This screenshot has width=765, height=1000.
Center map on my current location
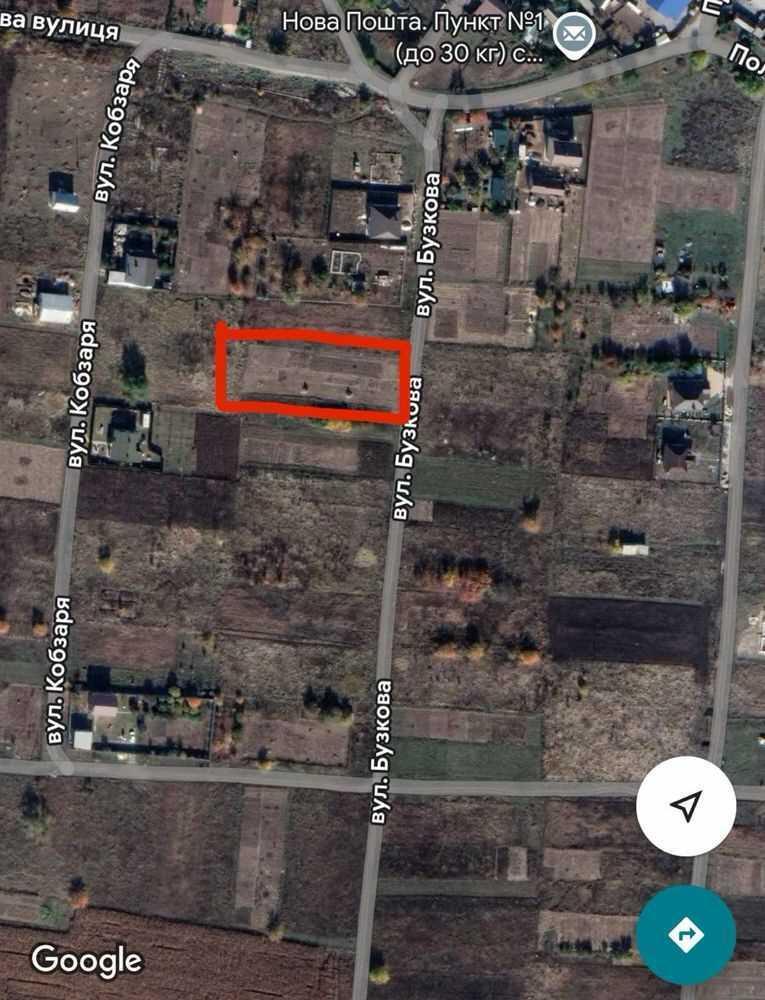click(x=686, y=806)
